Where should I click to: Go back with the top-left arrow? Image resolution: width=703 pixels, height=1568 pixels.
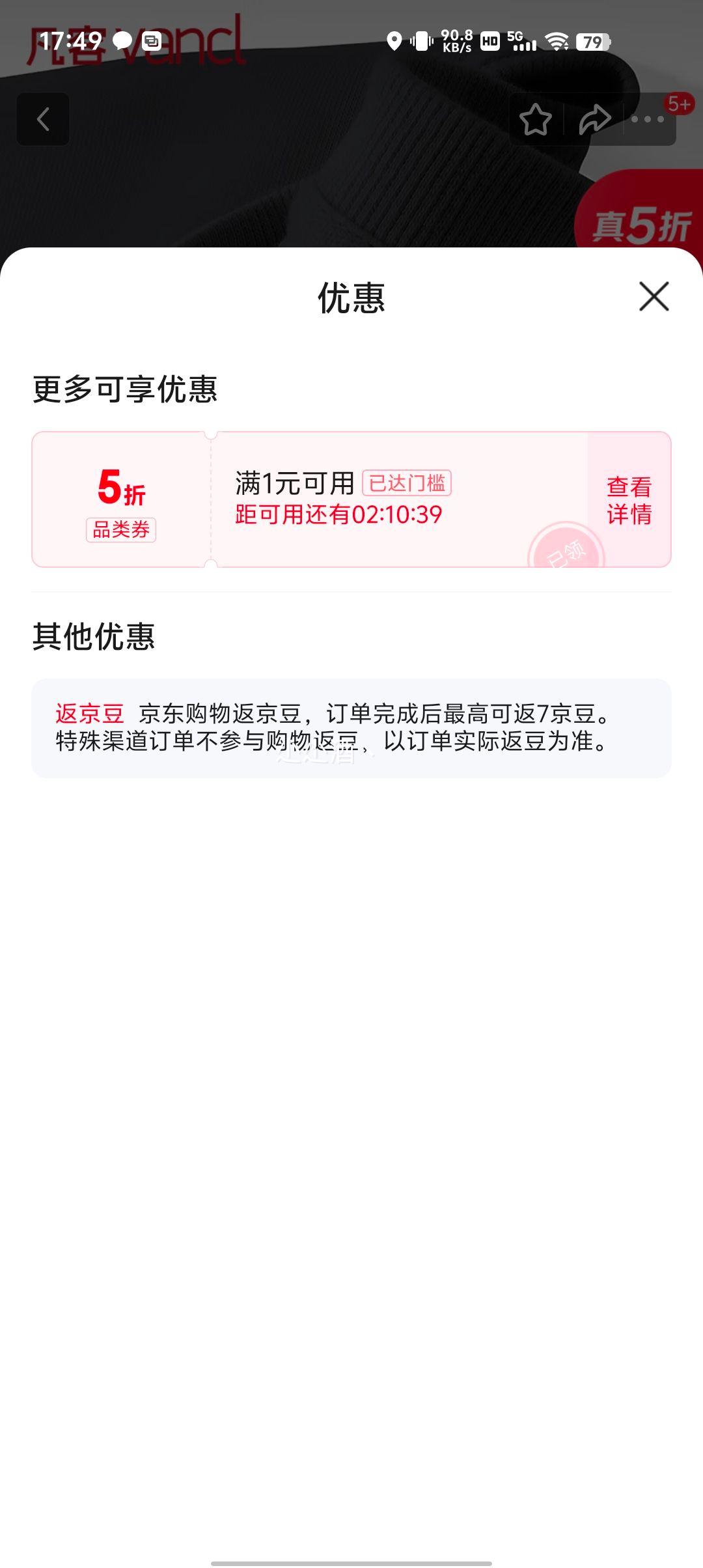click(x=43, y=119)
